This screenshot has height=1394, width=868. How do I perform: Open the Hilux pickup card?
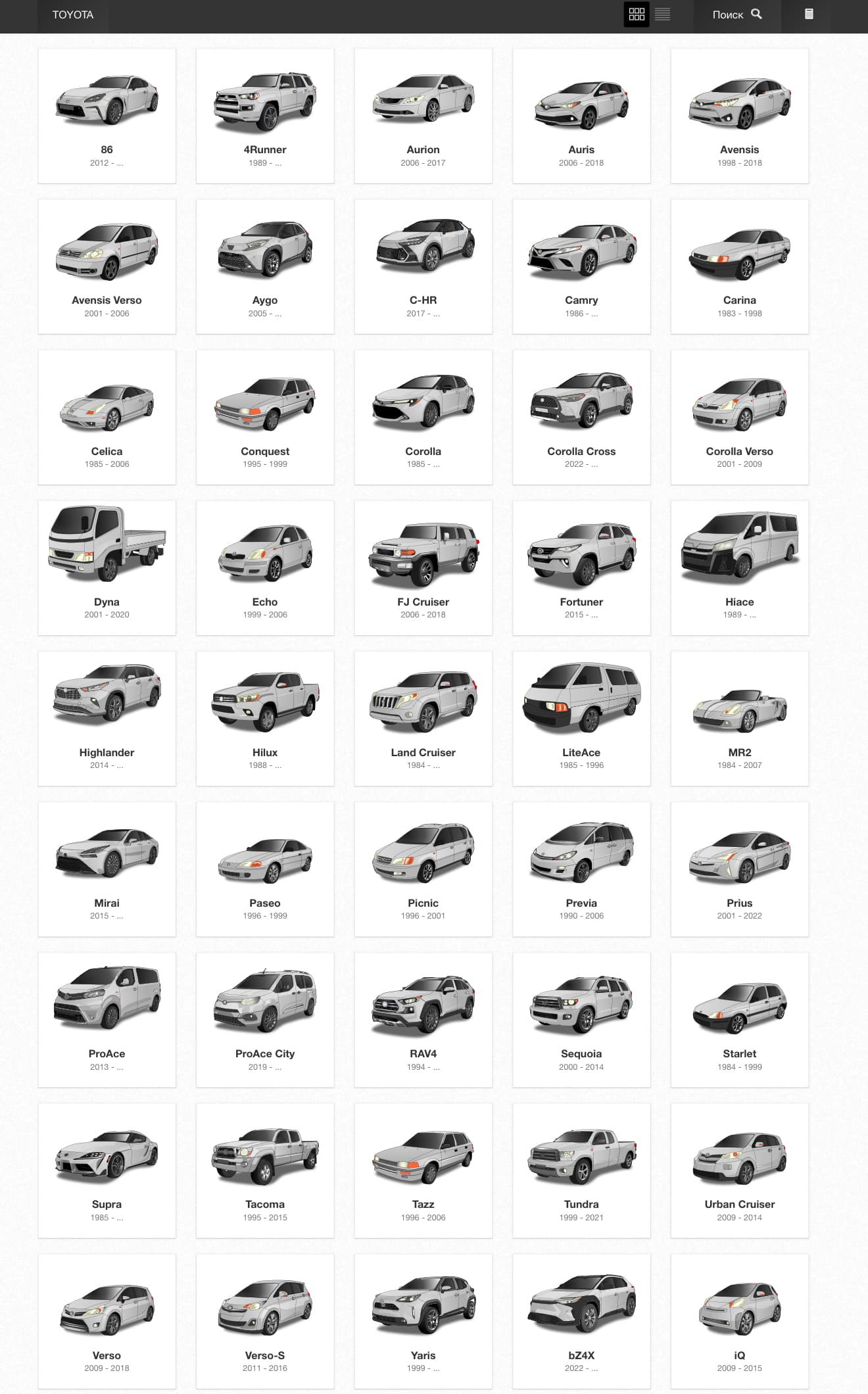pos(265,718)
